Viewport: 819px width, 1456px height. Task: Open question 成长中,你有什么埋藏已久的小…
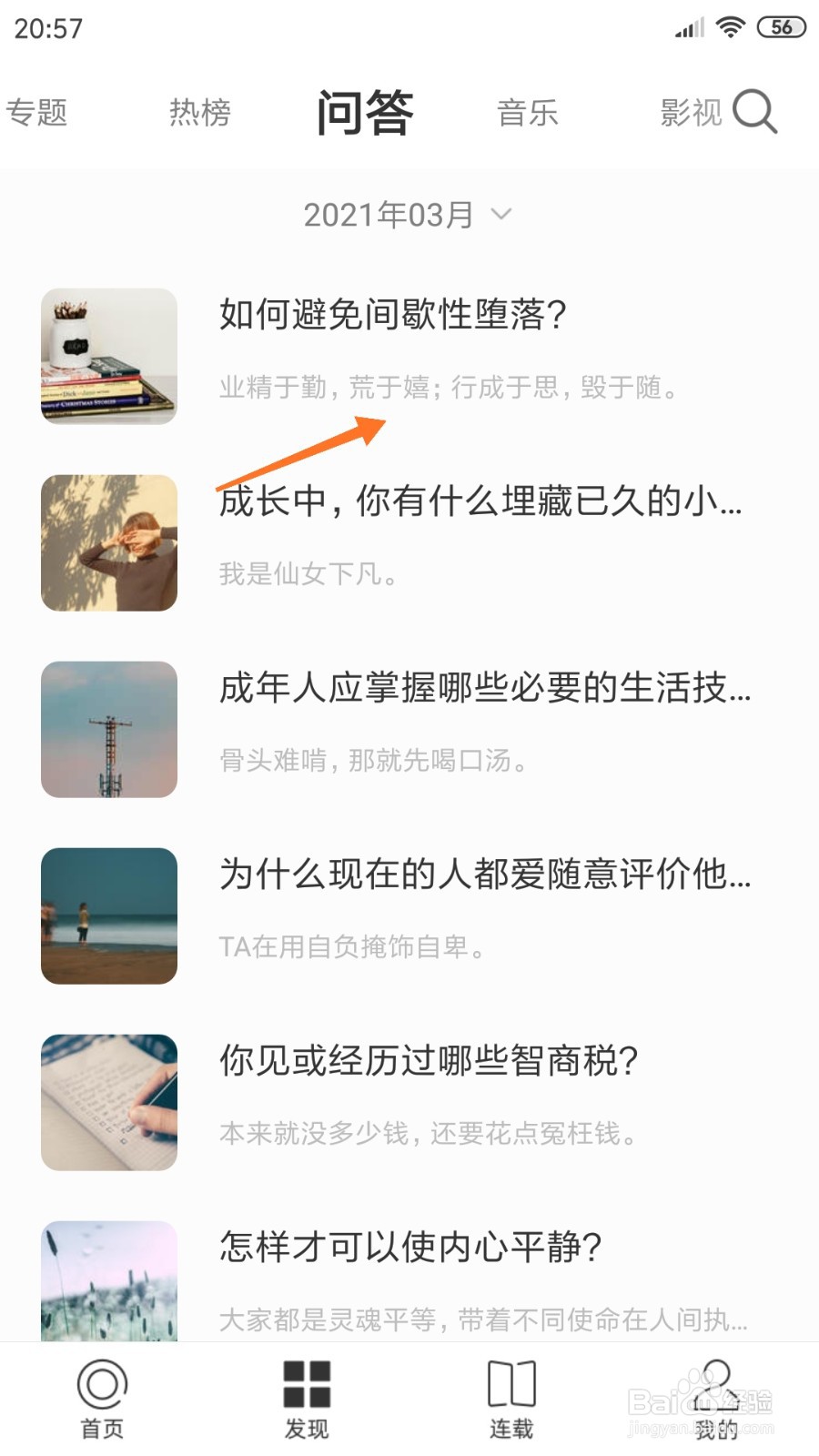[x=480, y=501]
